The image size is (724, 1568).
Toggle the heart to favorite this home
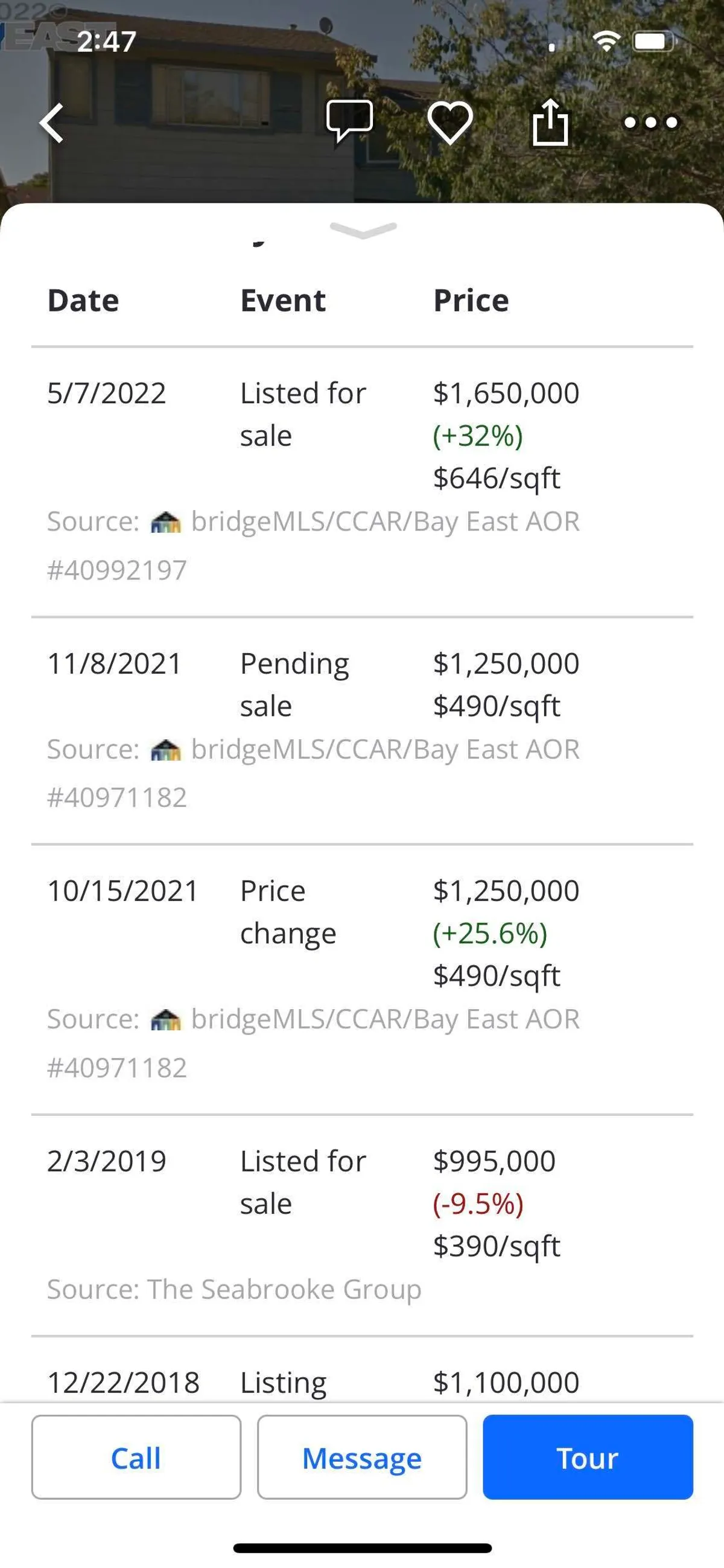point(450,121)
